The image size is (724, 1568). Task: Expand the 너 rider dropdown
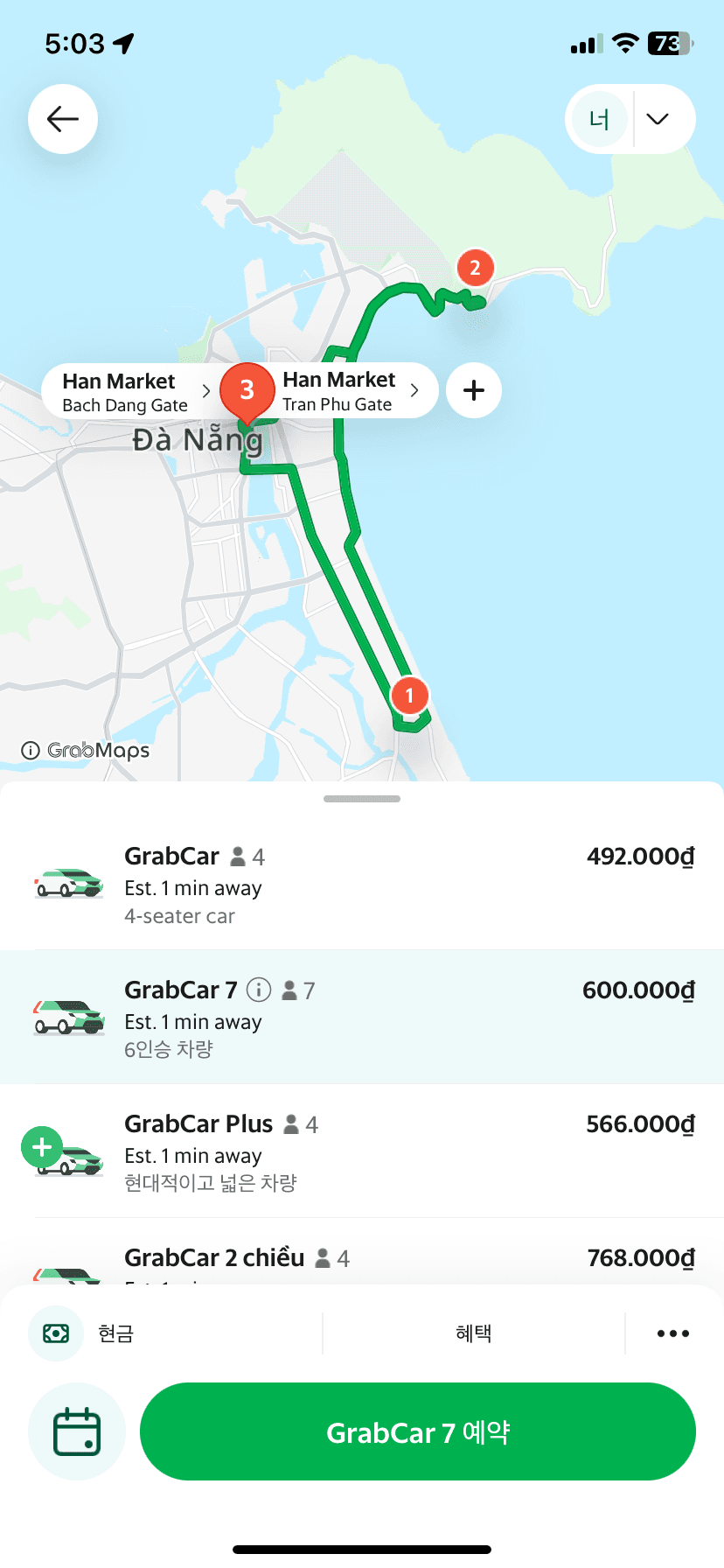click(x=657, y=119)
